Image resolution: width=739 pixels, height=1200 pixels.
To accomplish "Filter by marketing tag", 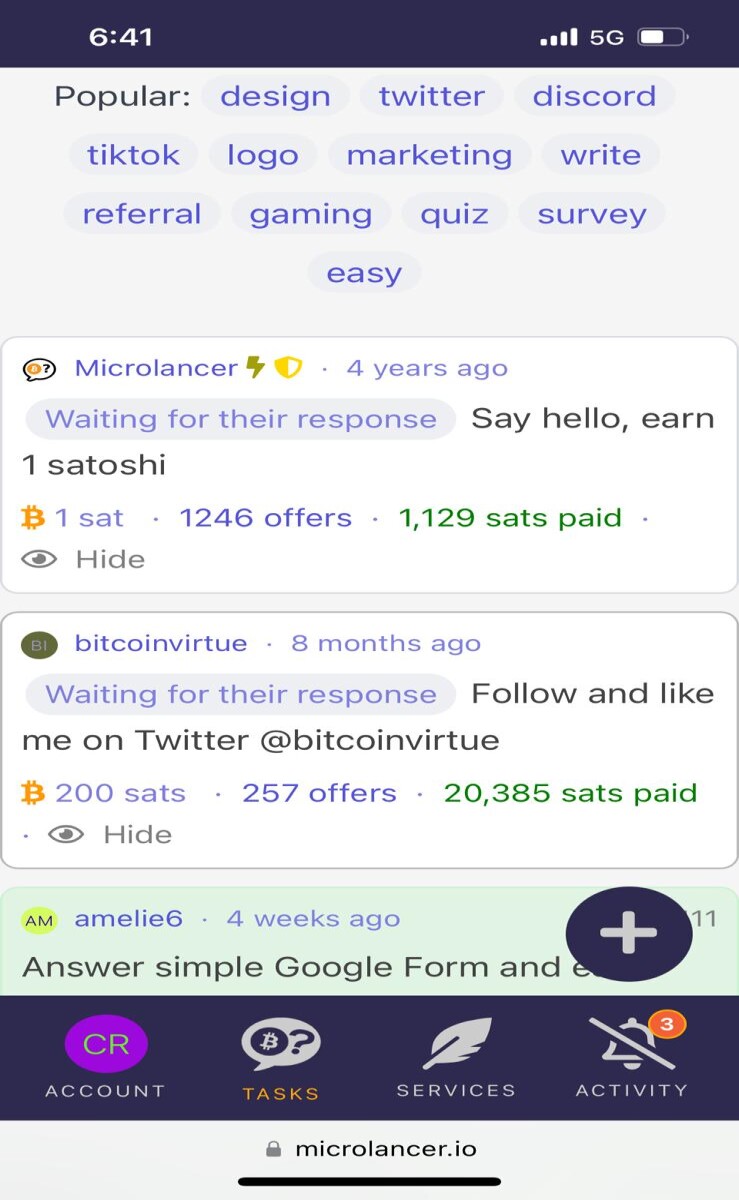I will click(x=429, y=155).
